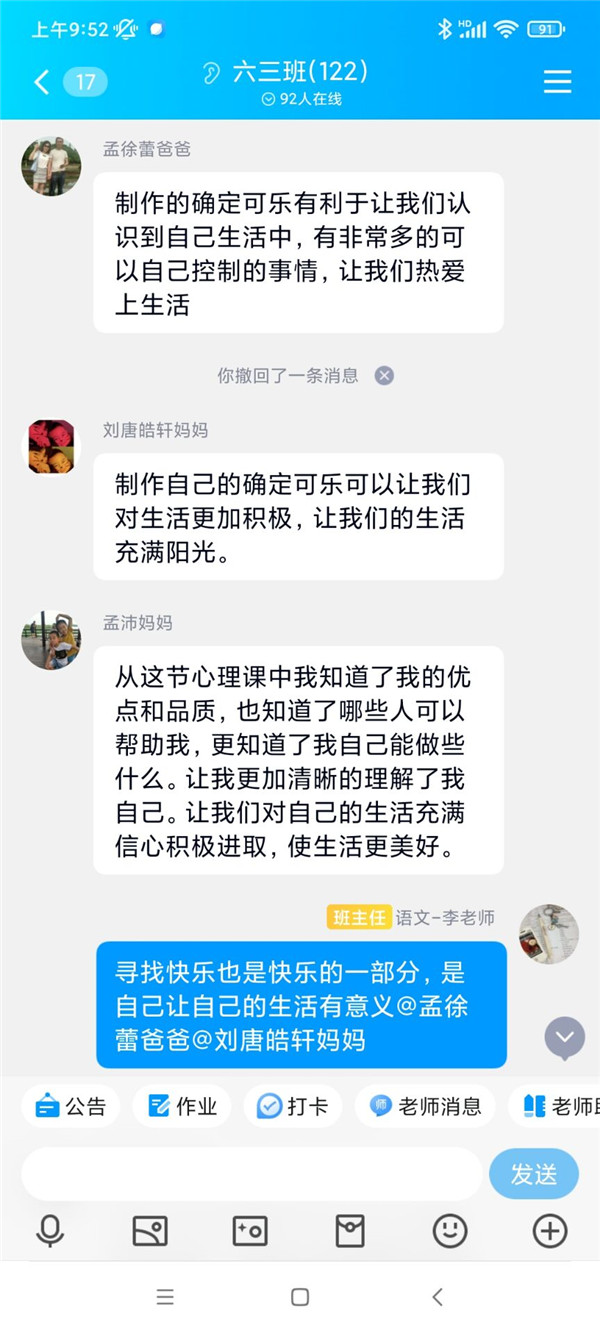Open the 打卡 chip

coord(293,1106)
